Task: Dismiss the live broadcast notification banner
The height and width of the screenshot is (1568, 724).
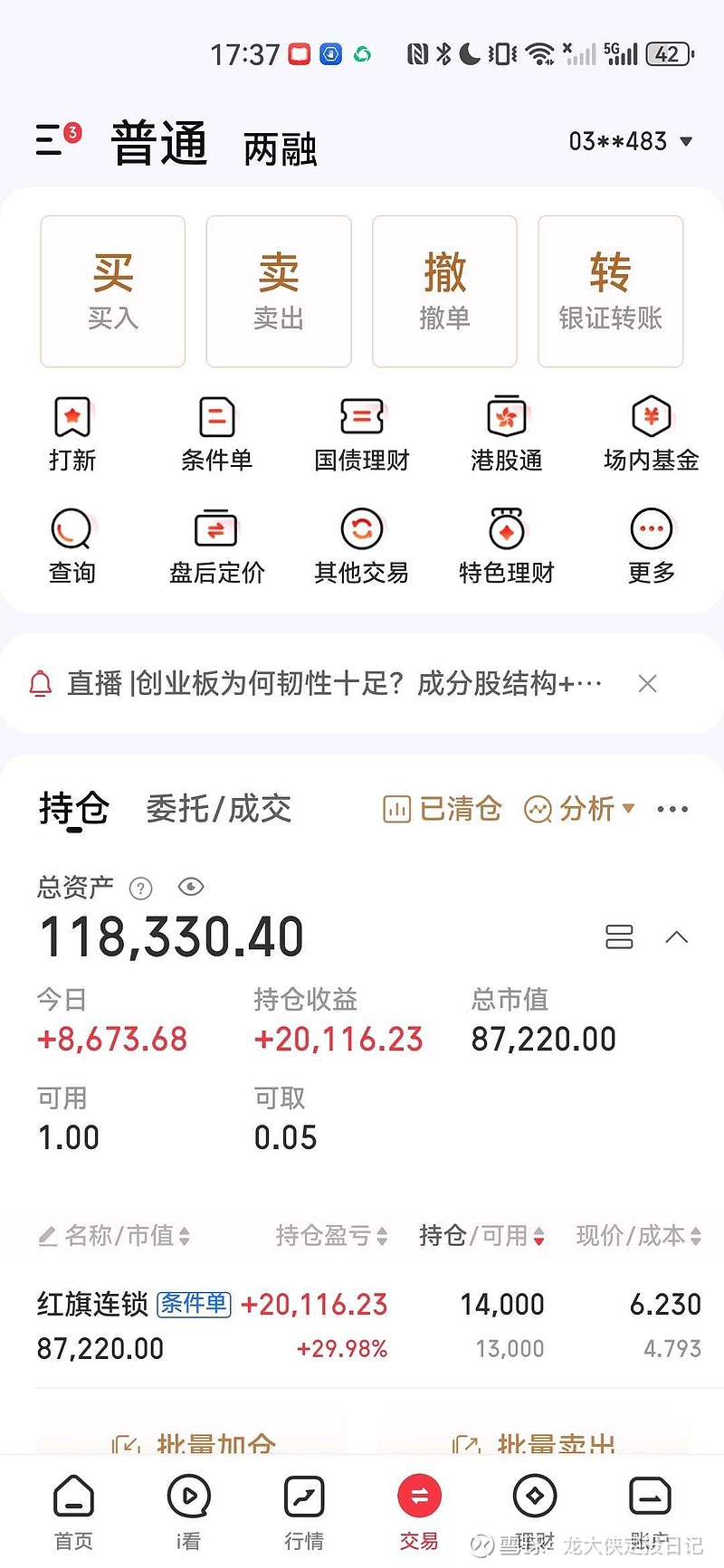Action: pos(647,683)
